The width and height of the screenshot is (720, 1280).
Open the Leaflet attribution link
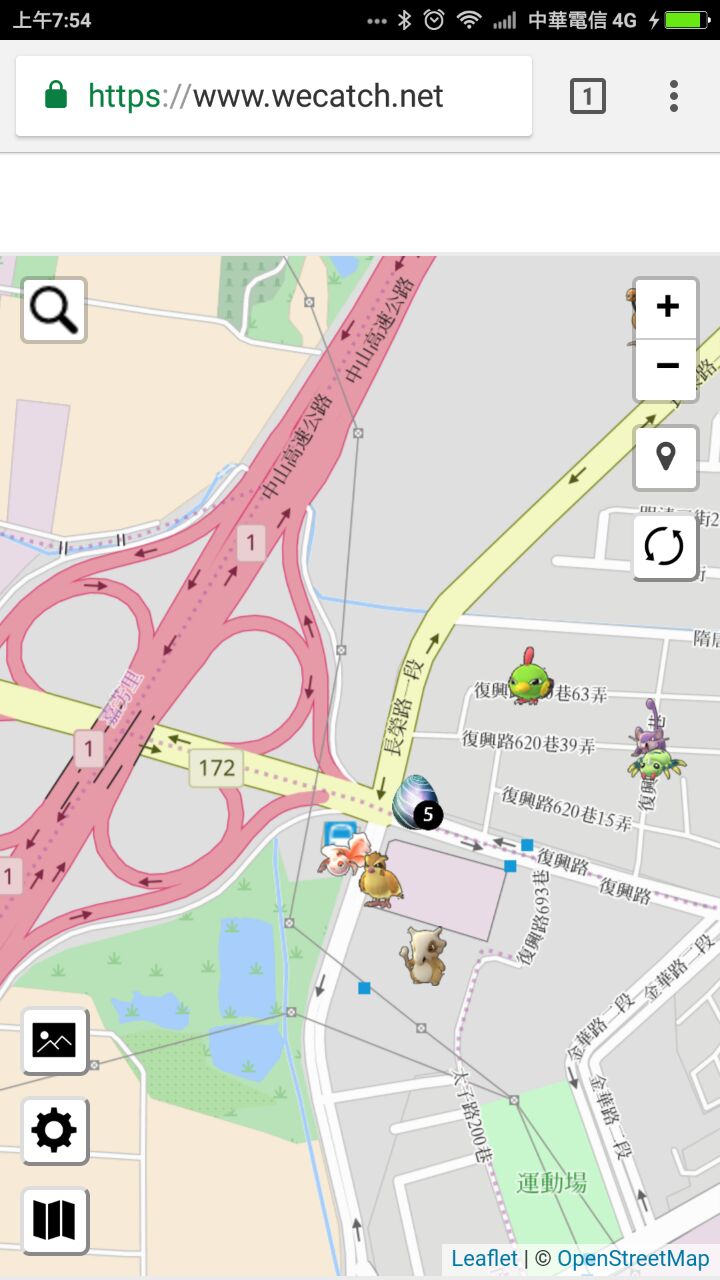click(x=485, y=1259)
